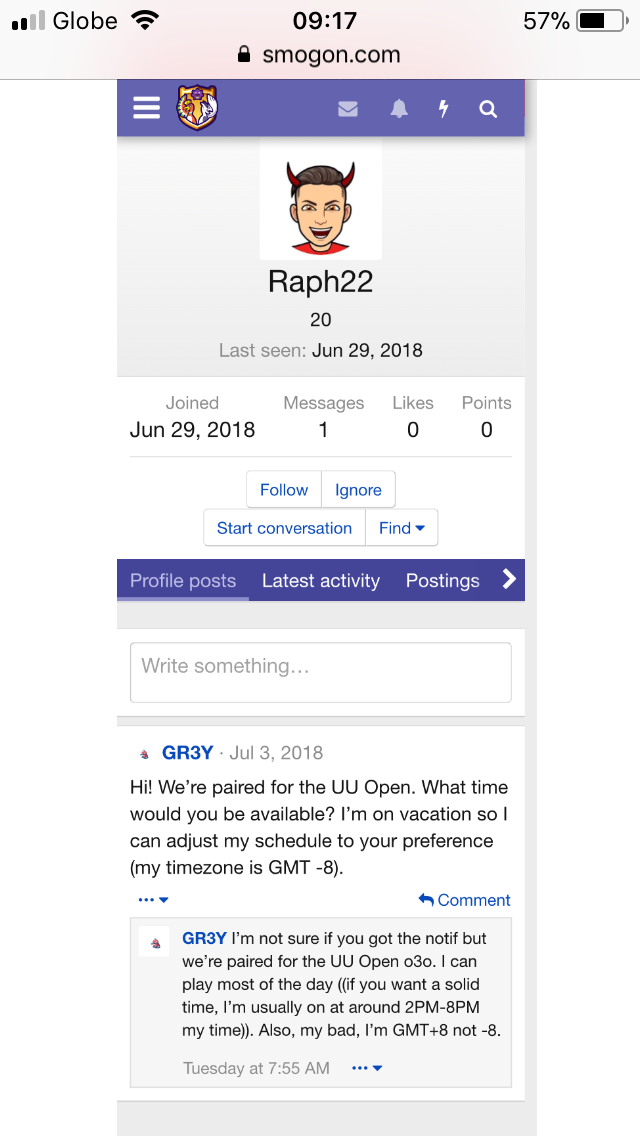Tap the Write something text box
This screenshot has height=1136, width=640.
coord(320,672)
